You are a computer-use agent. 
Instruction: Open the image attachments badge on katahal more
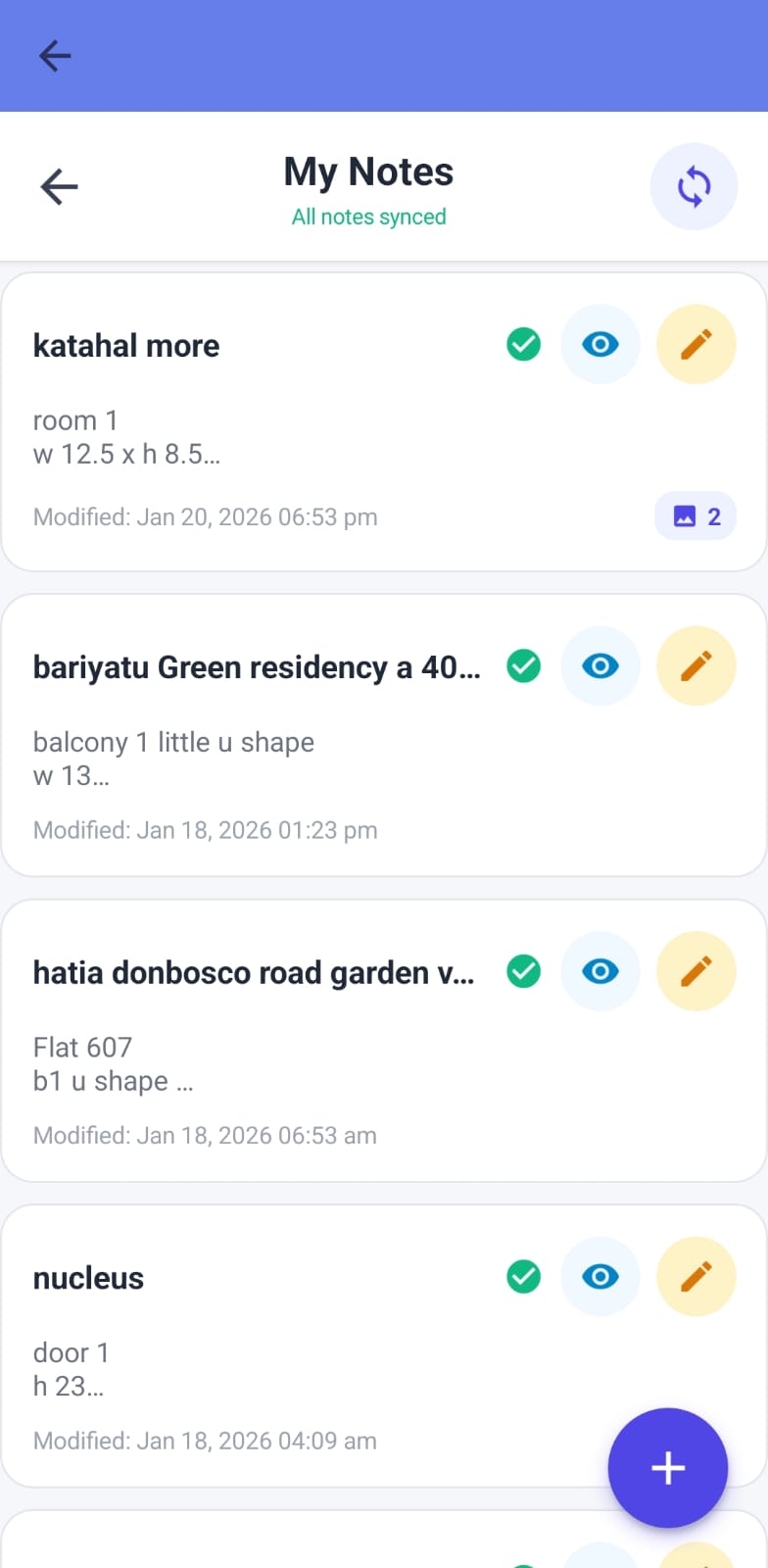pos(696,516)
